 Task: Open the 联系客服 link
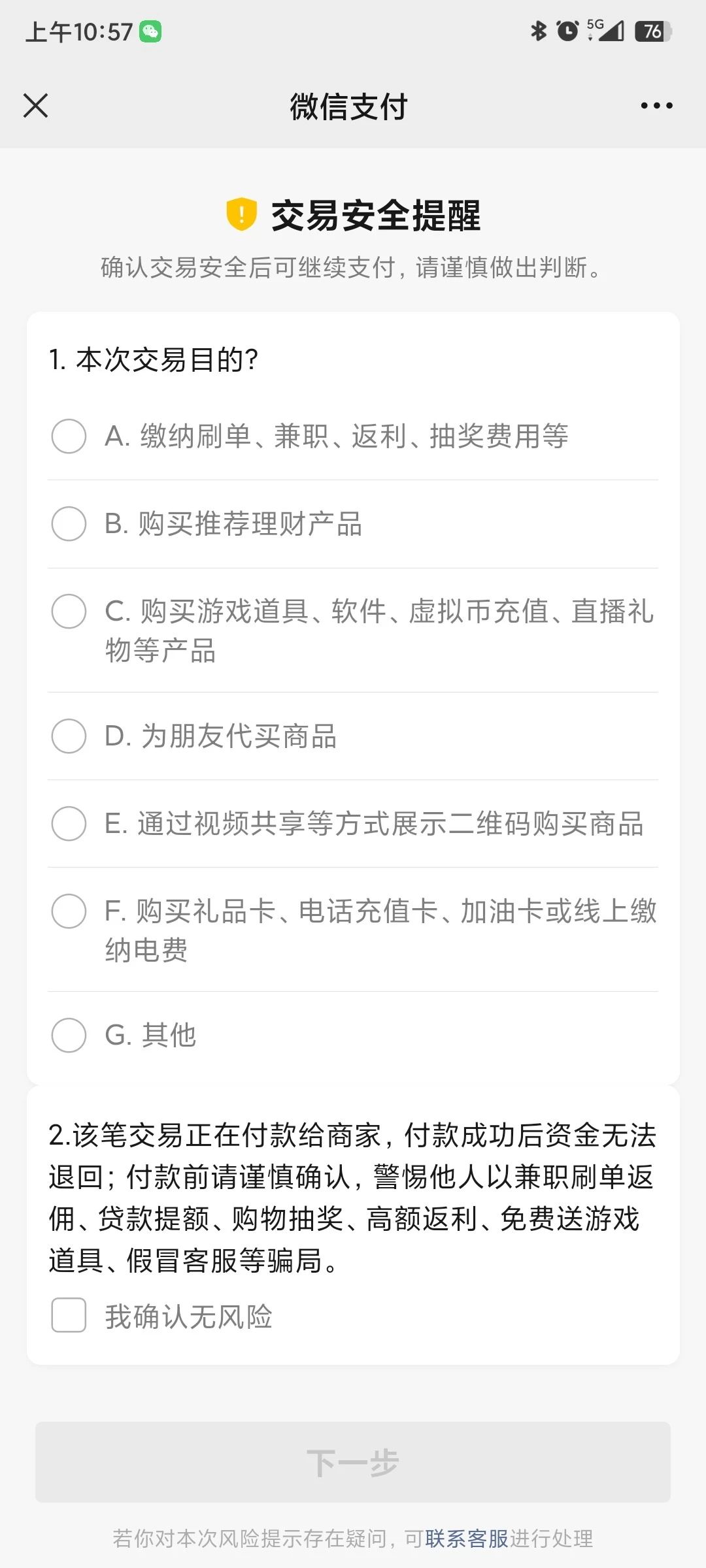[x=467, y=1539]
